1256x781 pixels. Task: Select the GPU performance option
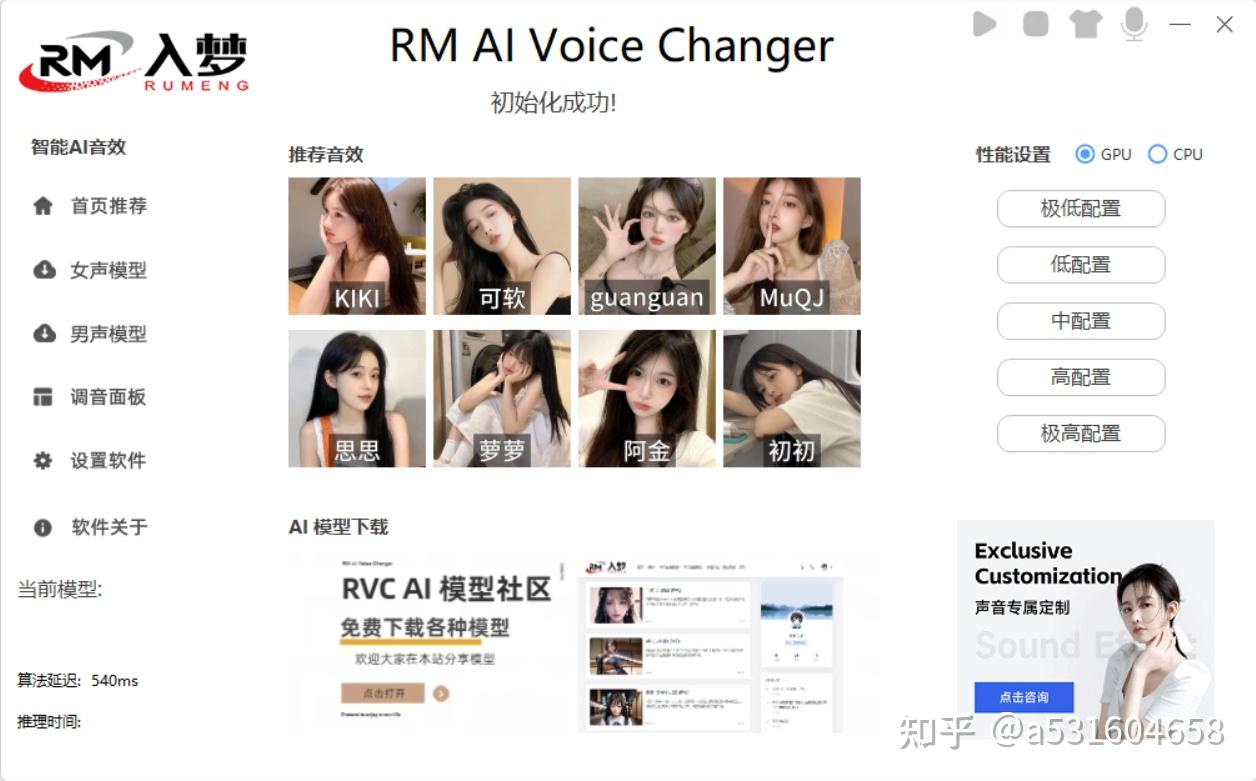pos(1085,154)
